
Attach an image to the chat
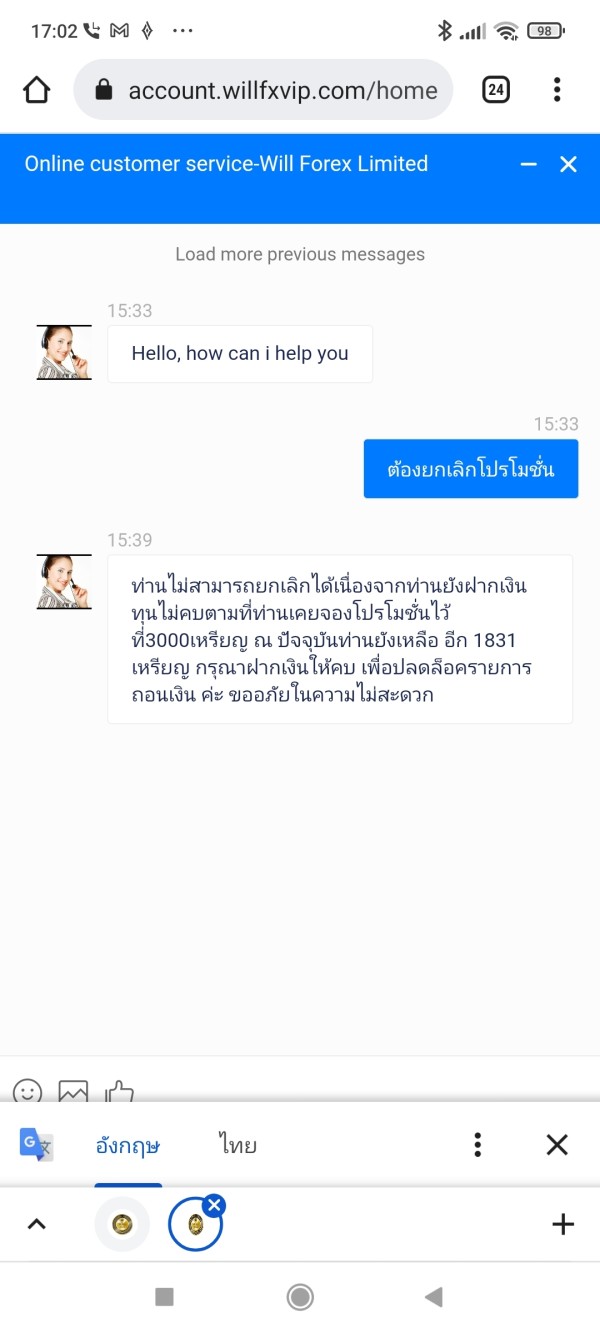[x=73, y=1091]
